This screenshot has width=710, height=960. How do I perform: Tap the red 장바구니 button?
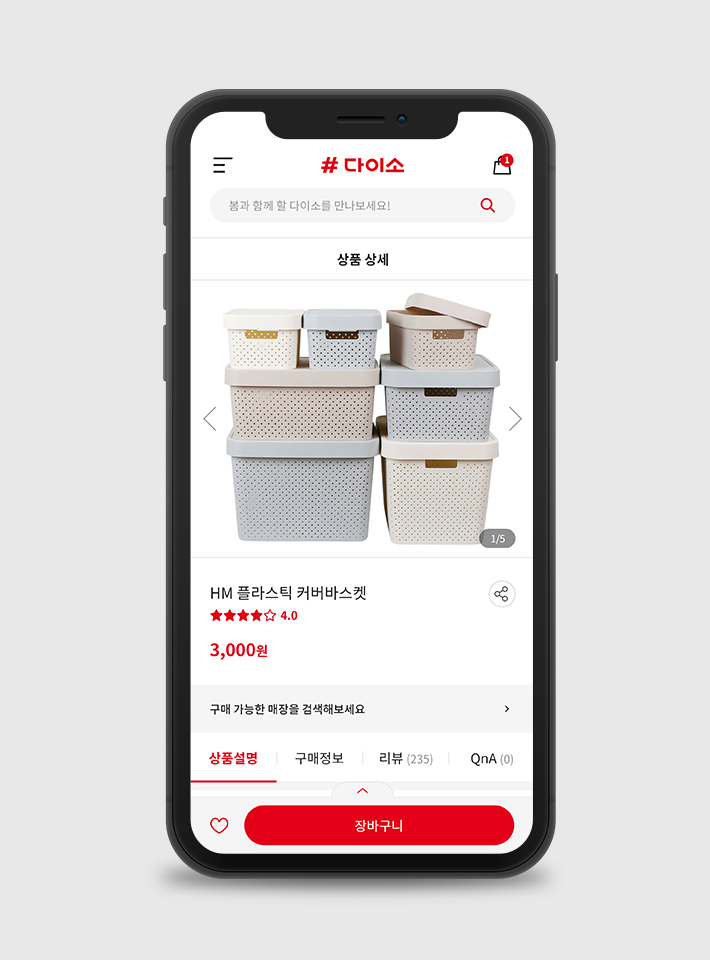(x=379, y=826)
